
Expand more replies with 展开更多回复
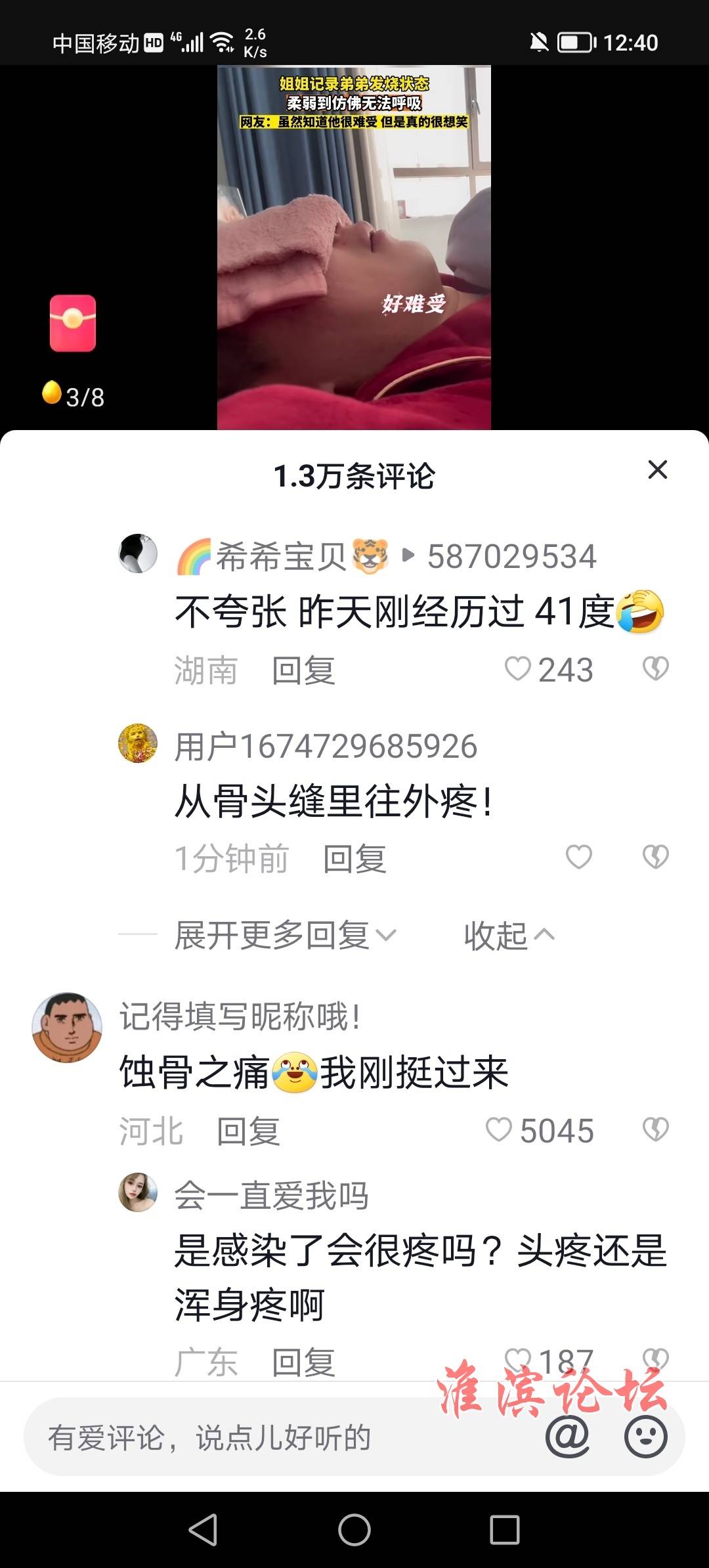click(x=285, y=935)
